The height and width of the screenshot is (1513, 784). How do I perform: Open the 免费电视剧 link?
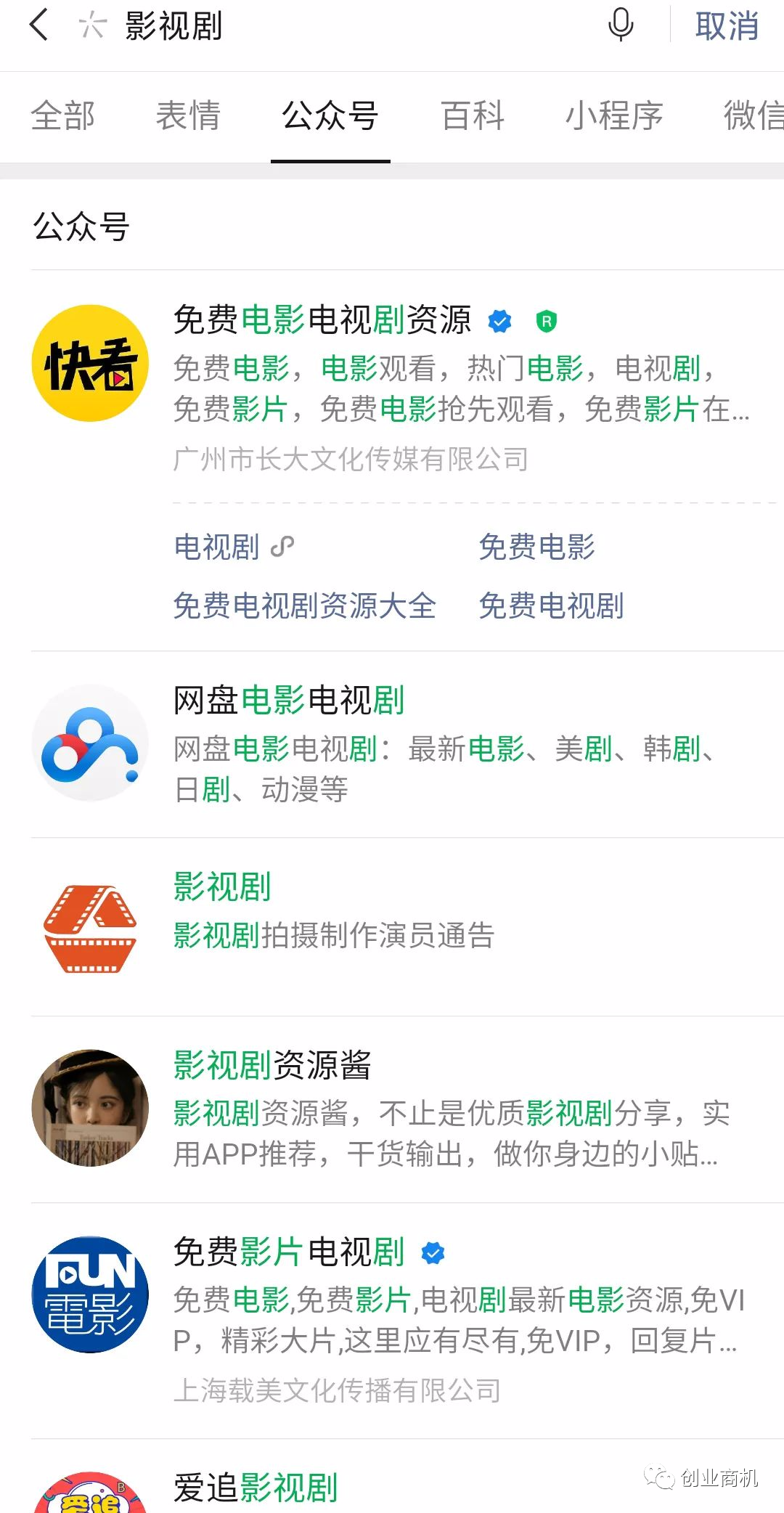tap(552, 606)
